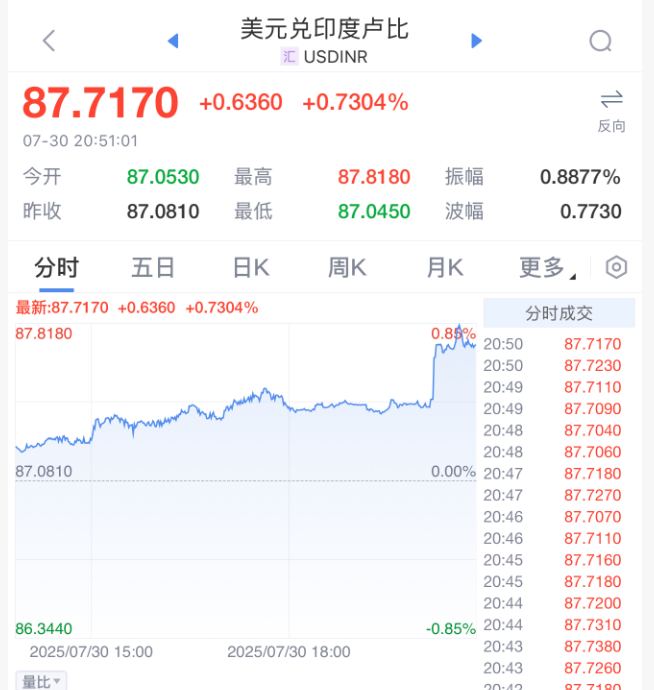This screenshot has height=690, width=654.
Task: Switch to the next currency pair
Action: [x=477, y=40]
